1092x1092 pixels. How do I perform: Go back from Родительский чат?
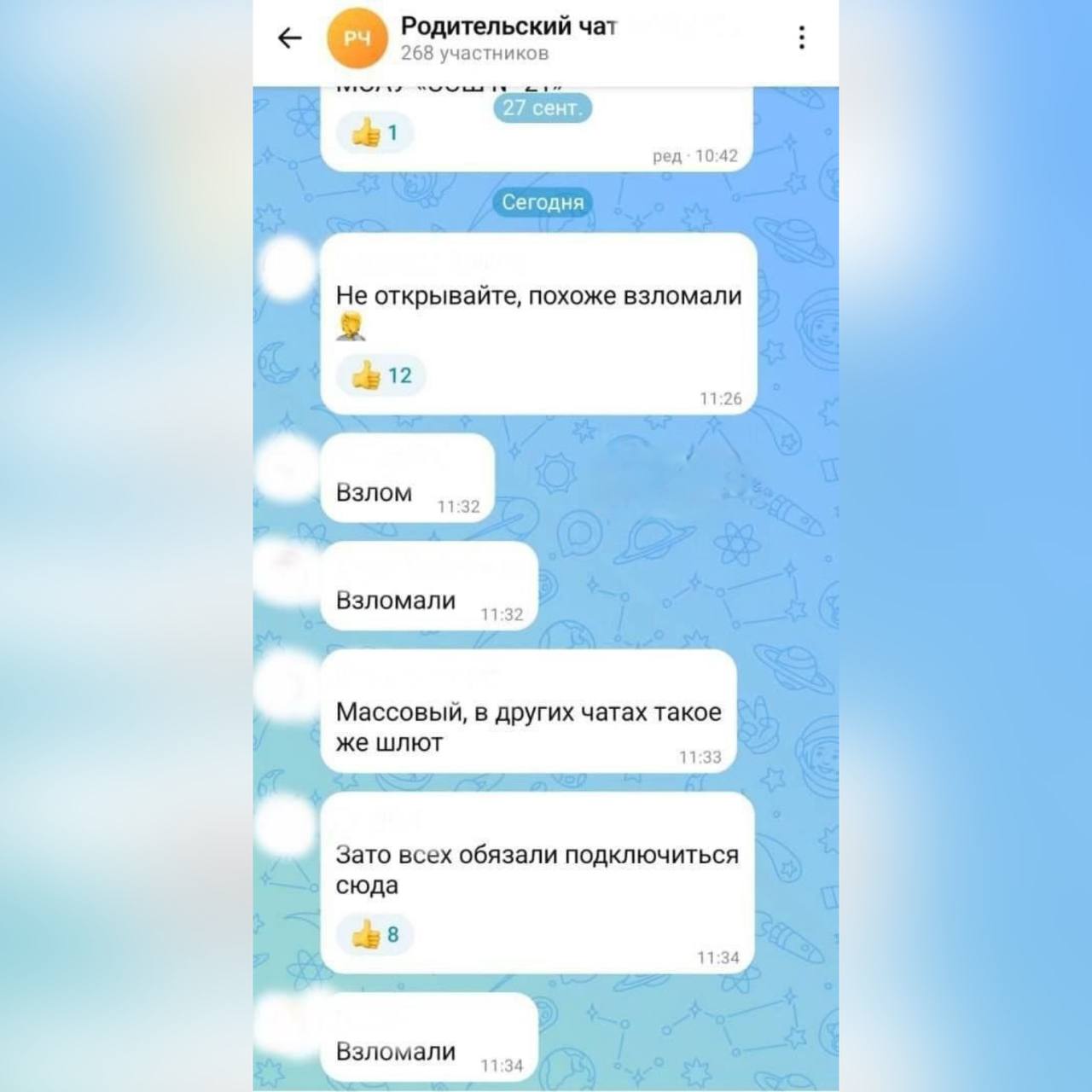[x=290, y=38]
